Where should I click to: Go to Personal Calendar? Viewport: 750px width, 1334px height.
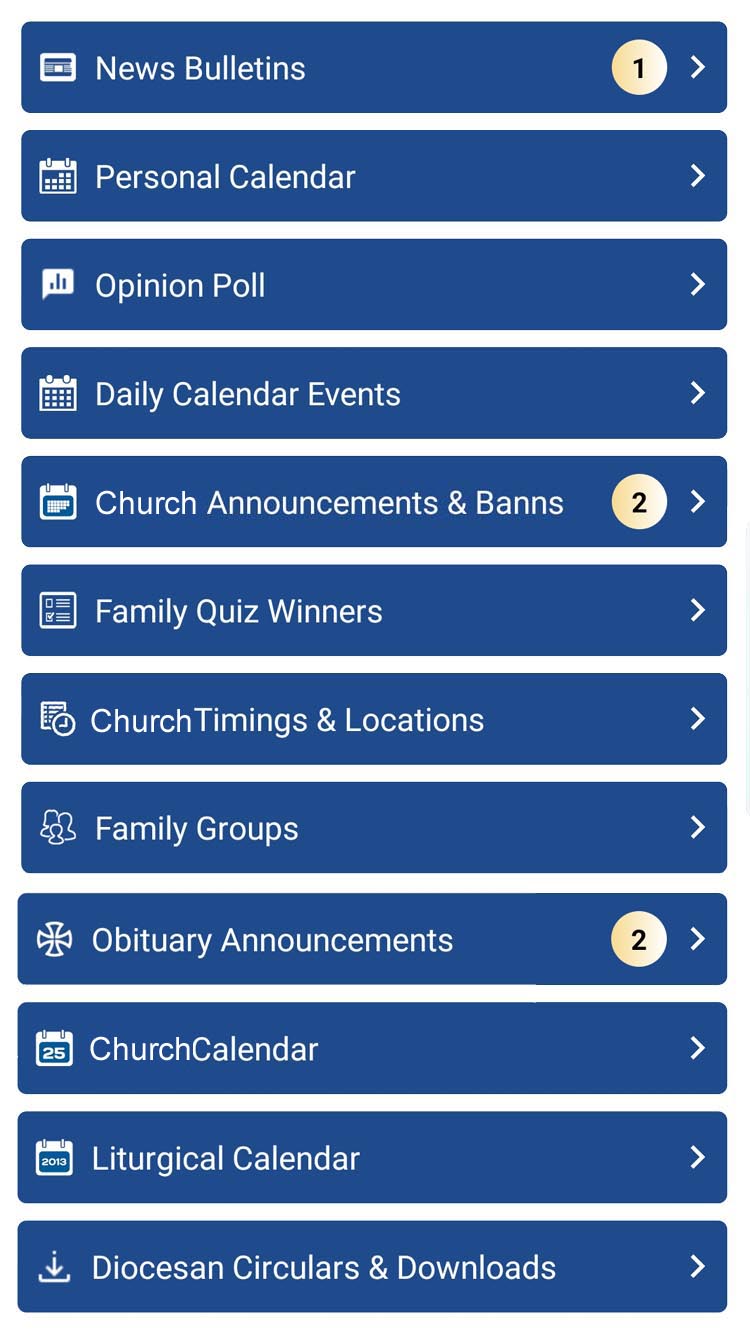373,176
